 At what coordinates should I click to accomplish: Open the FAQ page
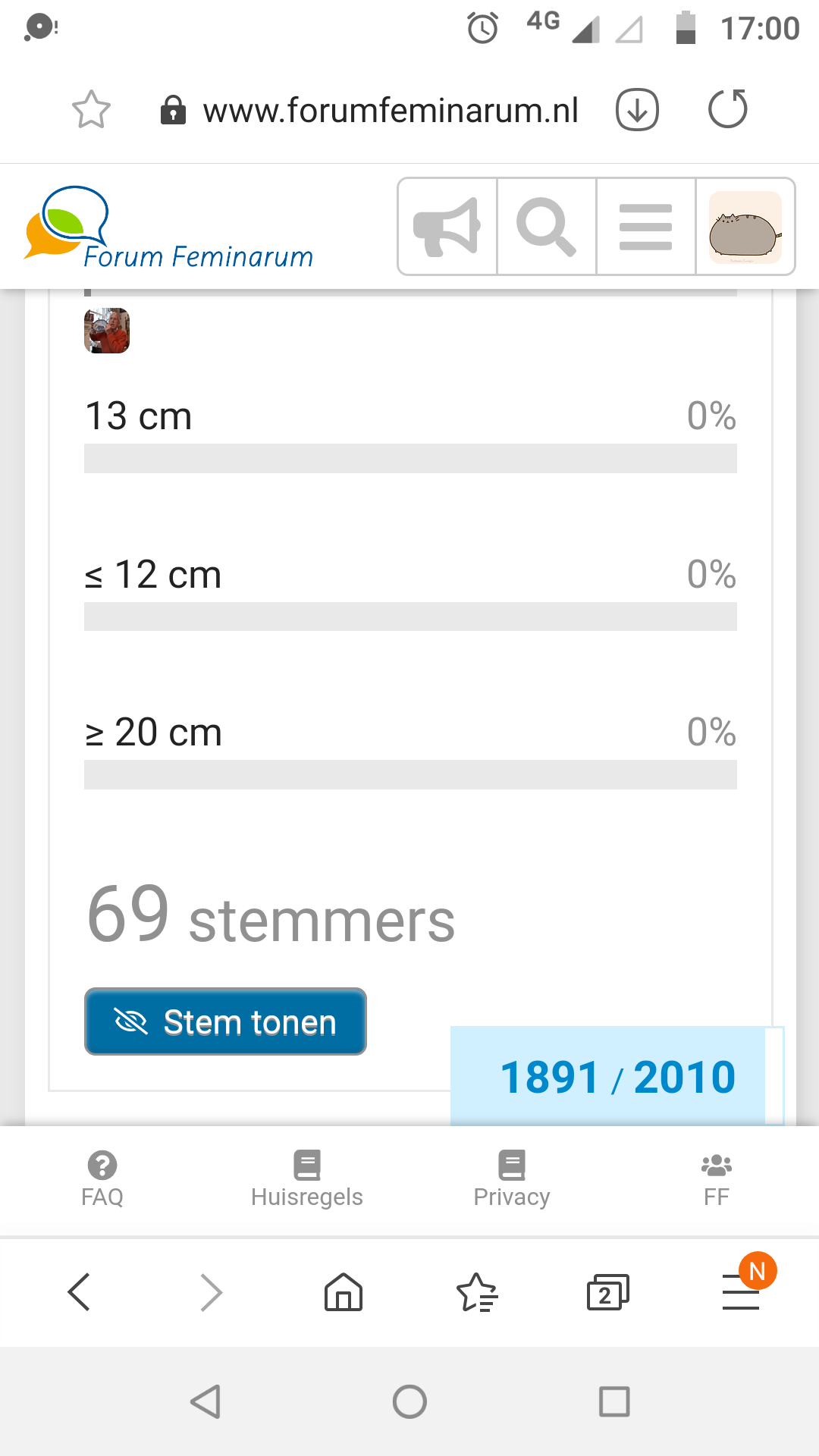click(x=102, y=1179)
